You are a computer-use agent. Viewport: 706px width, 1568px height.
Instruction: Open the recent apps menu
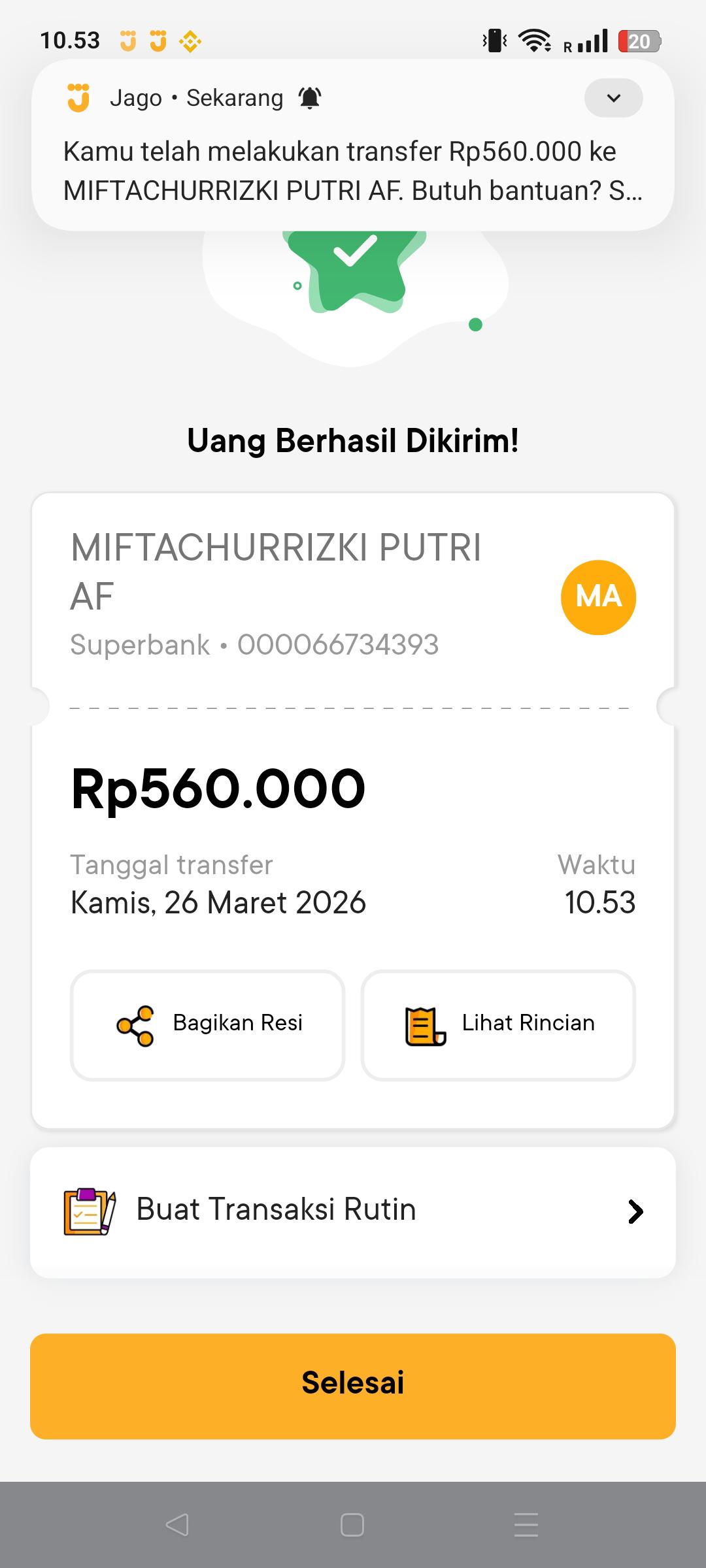[x=526, y=1525]
